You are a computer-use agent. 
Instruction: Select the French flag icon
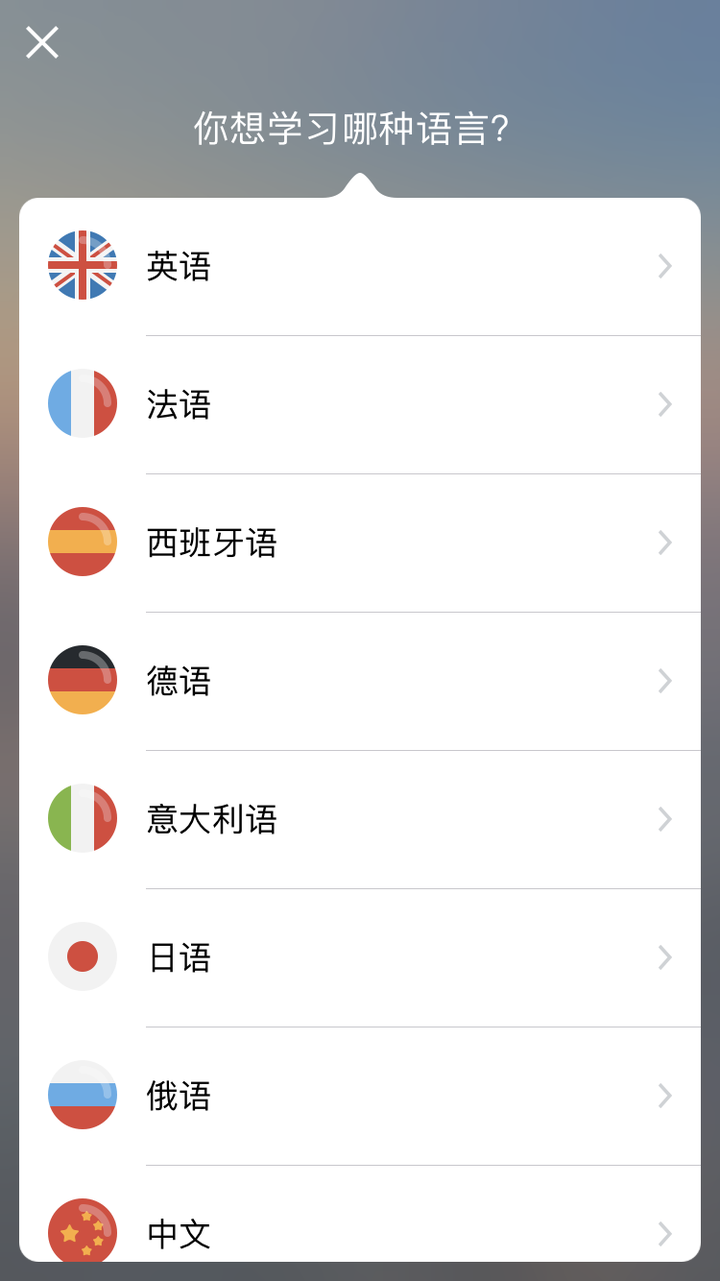point(83,404)
